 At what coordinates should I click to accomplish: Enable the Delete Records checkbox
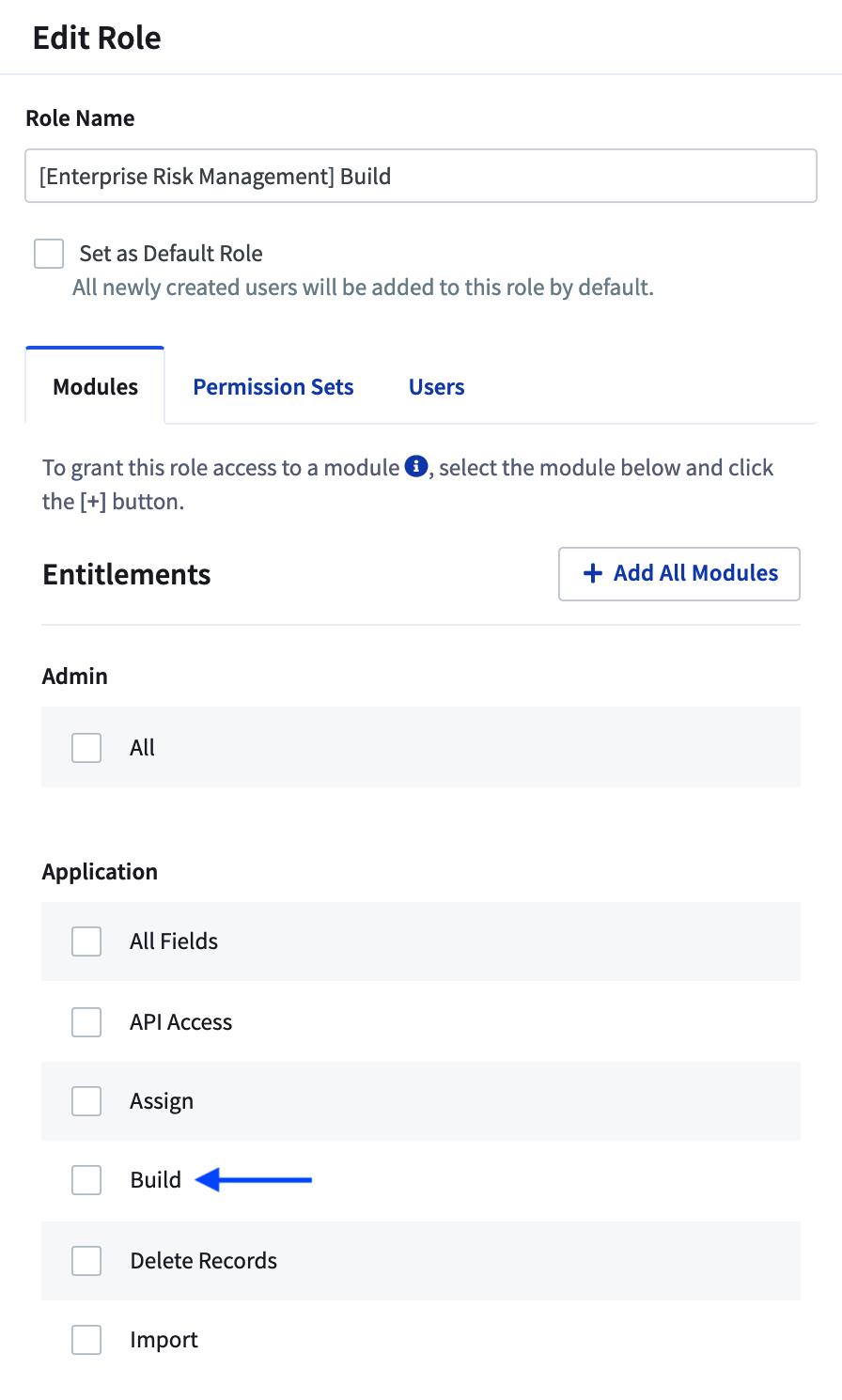[x=86, y=1261]
